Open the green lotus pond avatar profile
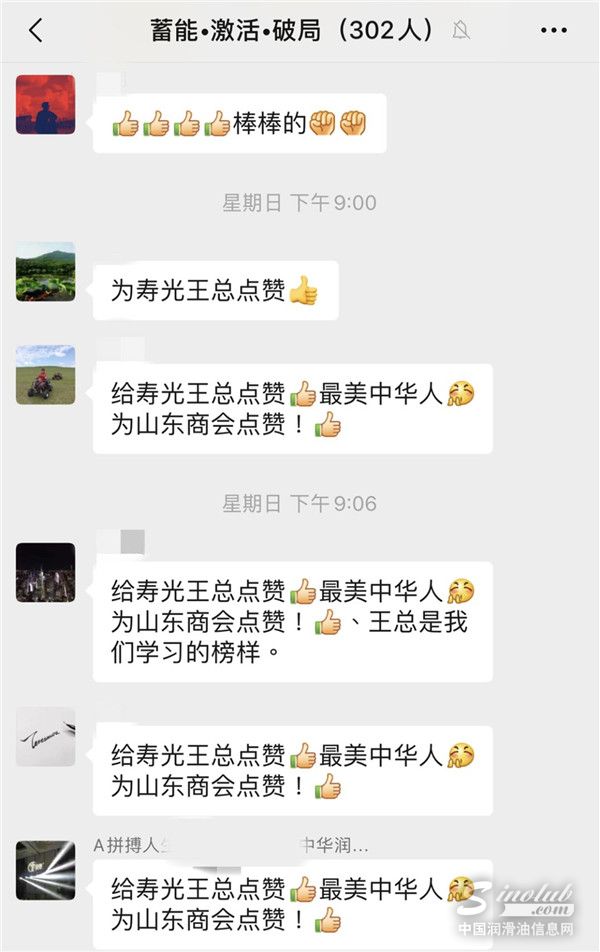Viewport: 600px width, 952px height. coord(45,271)
